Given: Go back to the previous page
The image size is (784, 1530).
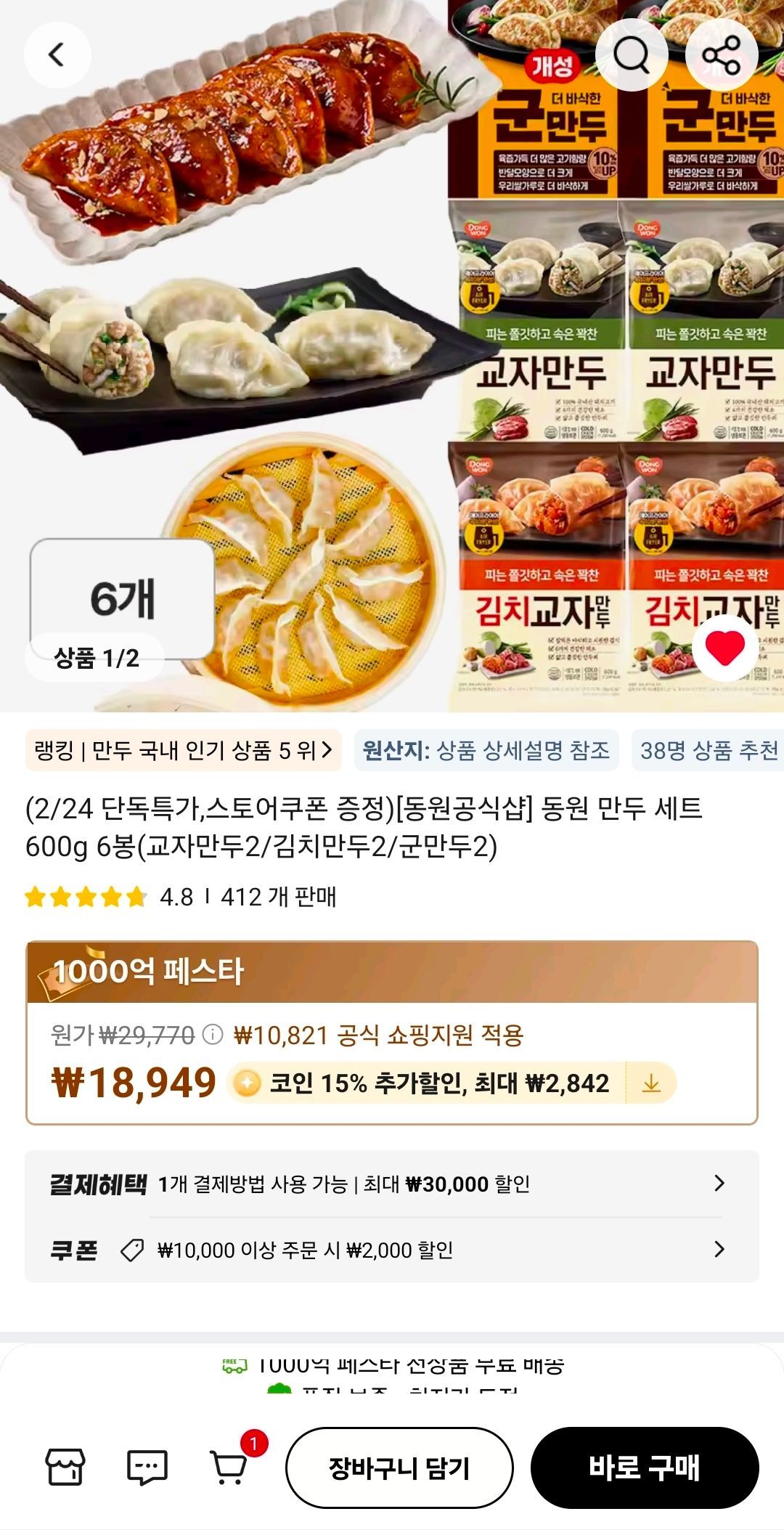Looking at the screenshot, I should (57, 54).
